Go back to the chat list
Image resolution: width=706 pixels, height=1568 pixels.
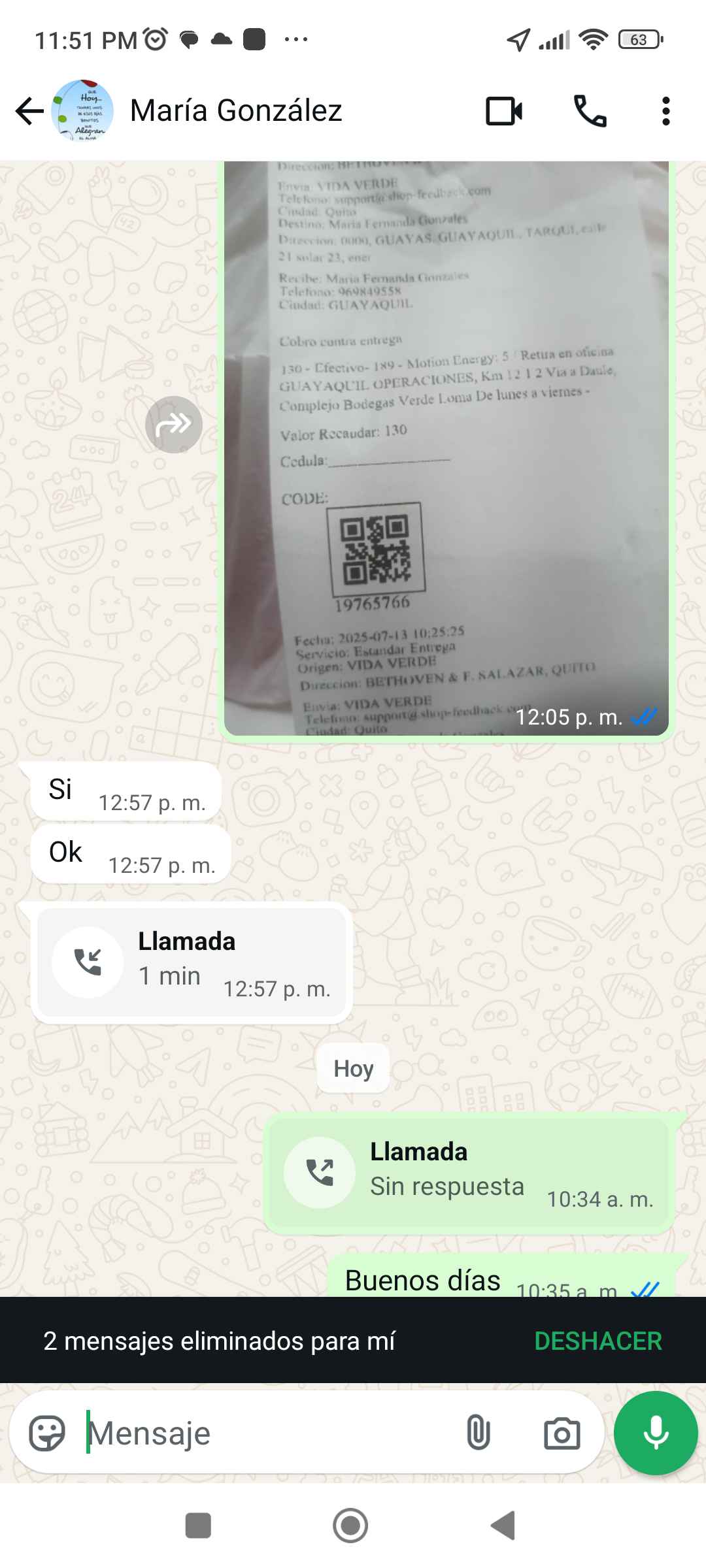[29, 111]
